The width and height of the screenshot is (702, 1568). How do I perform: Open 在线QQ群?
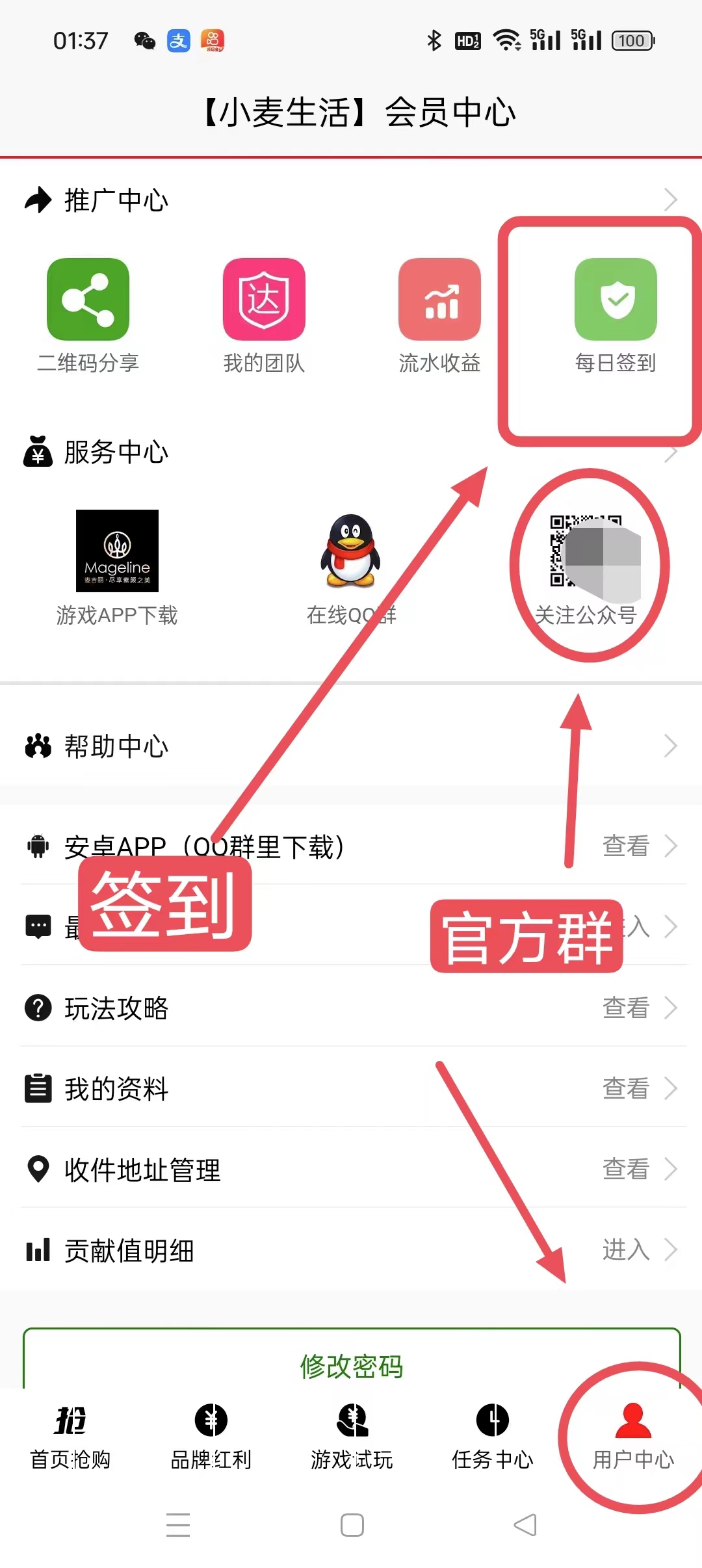click(351, 568)
